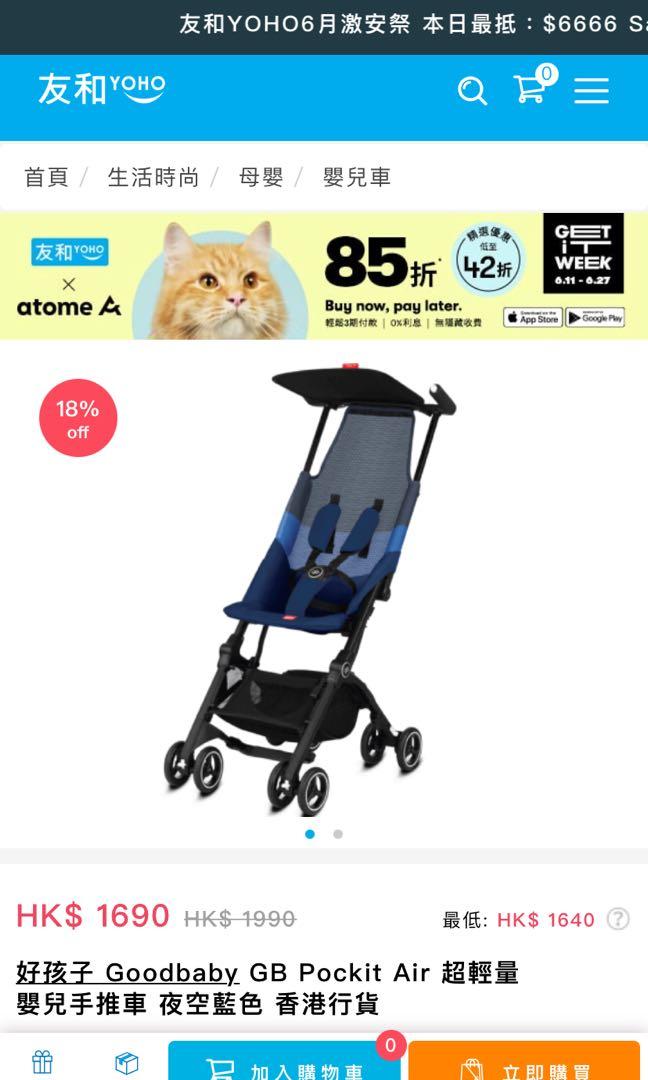Viewport: 648px width, 1080px height.
Task: Open the atome 85折 promo banner
Action: point(324,275)
